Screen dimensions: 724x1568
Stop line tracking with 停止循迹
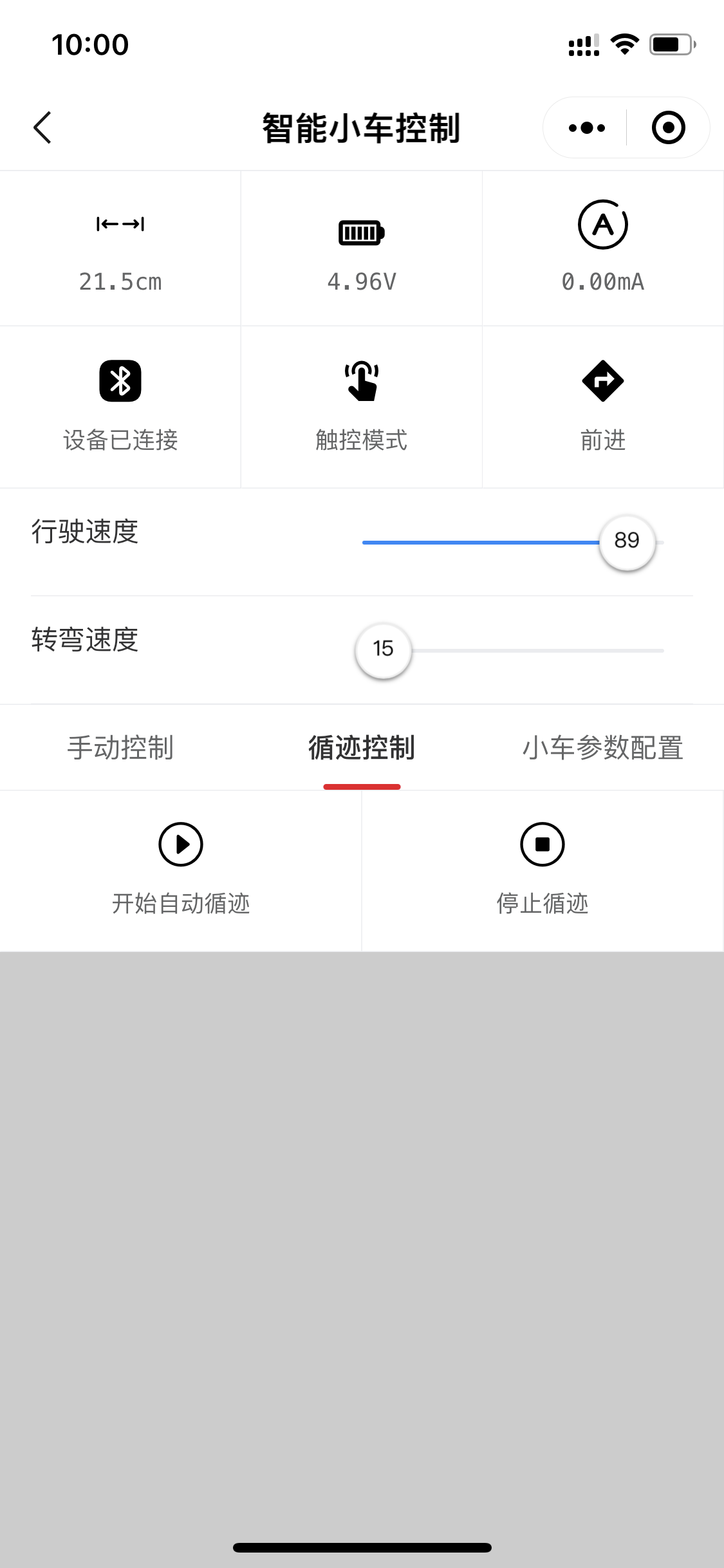click(543, 869)
